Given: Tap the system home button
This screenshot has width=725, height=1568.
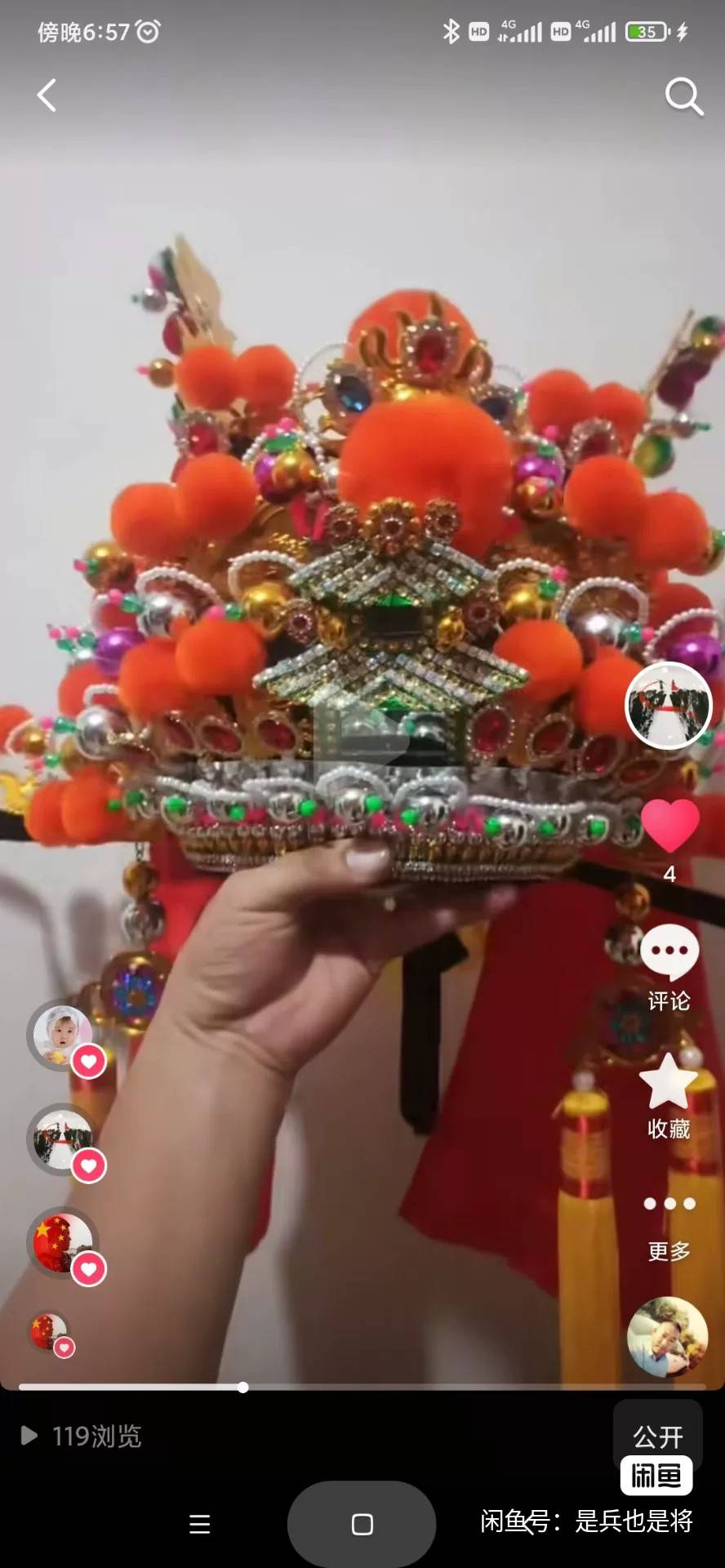Looking at the screenshot, I should click(362, 1524).
